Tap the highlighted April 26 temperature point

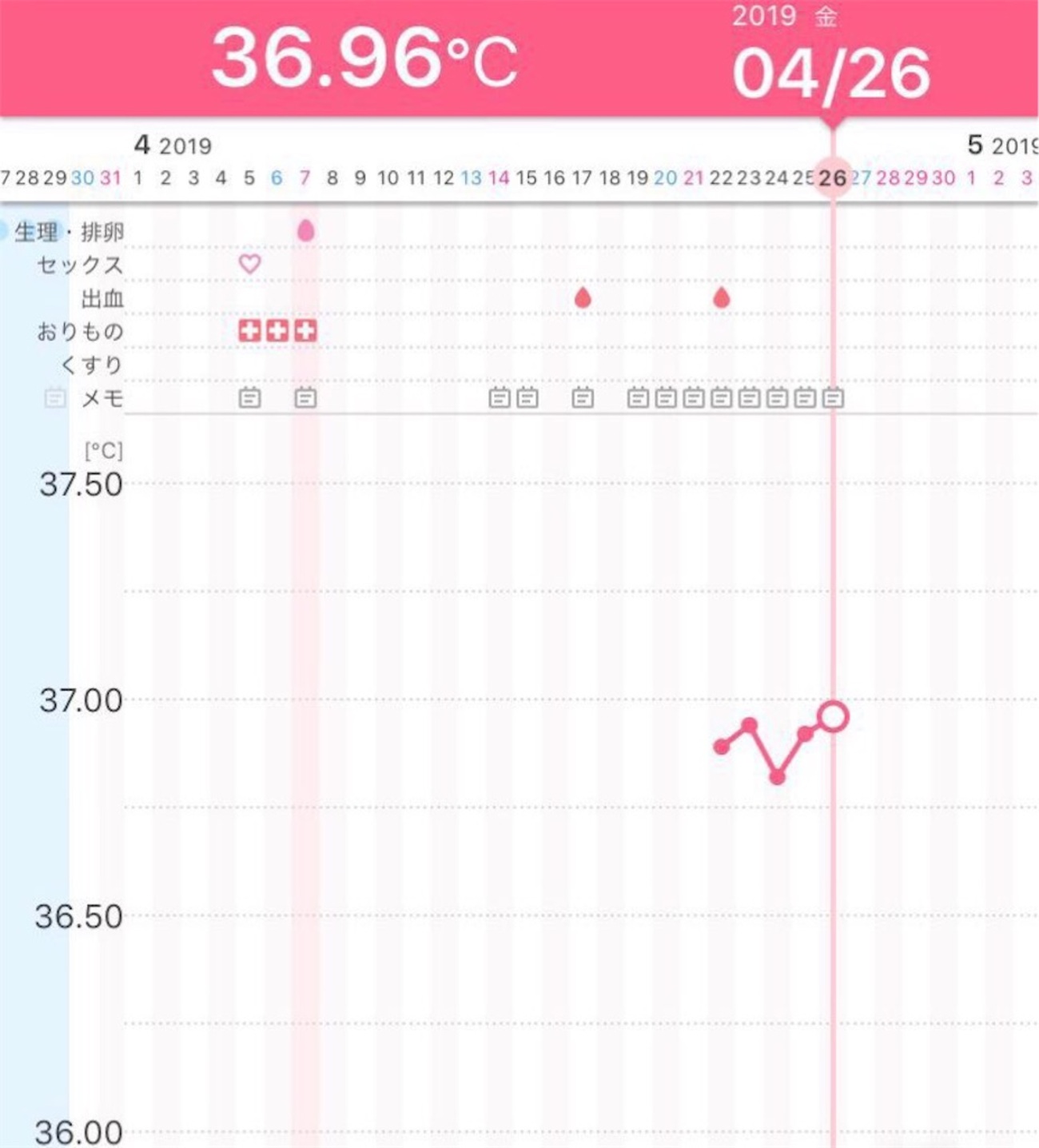coord(833,716)
